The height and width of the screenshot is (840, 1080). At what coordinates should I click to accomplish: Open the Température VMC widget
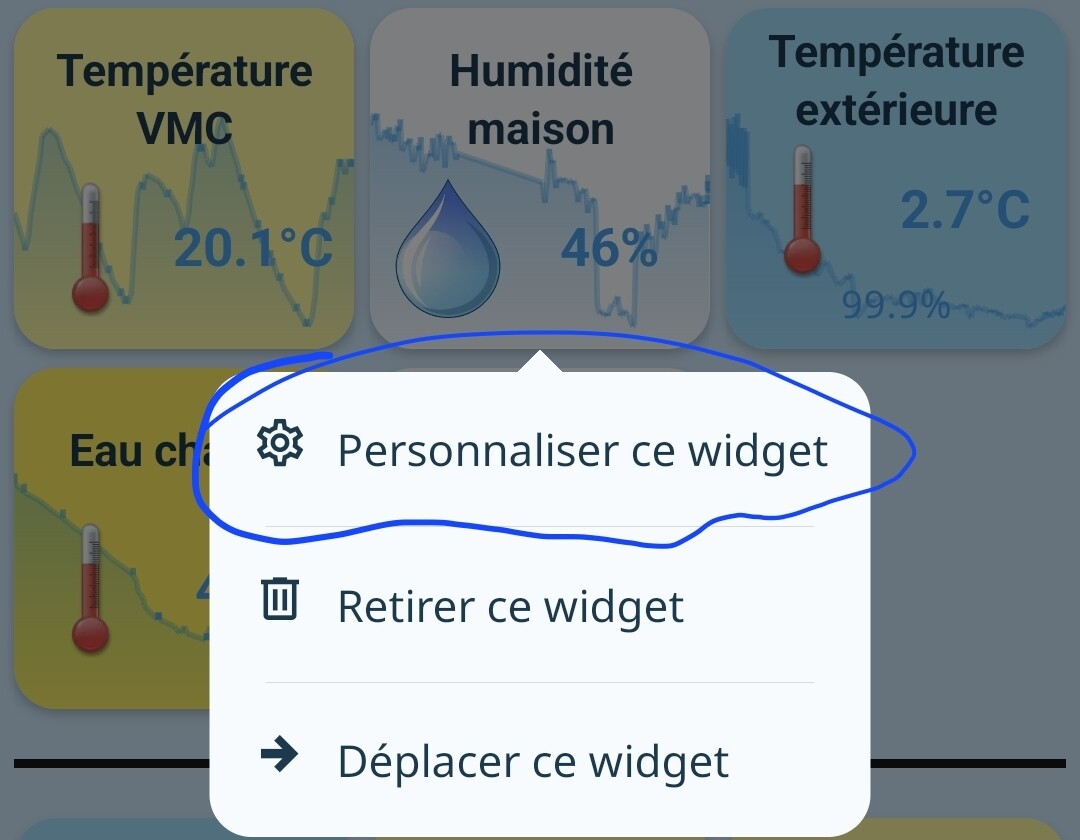point(184,180)
